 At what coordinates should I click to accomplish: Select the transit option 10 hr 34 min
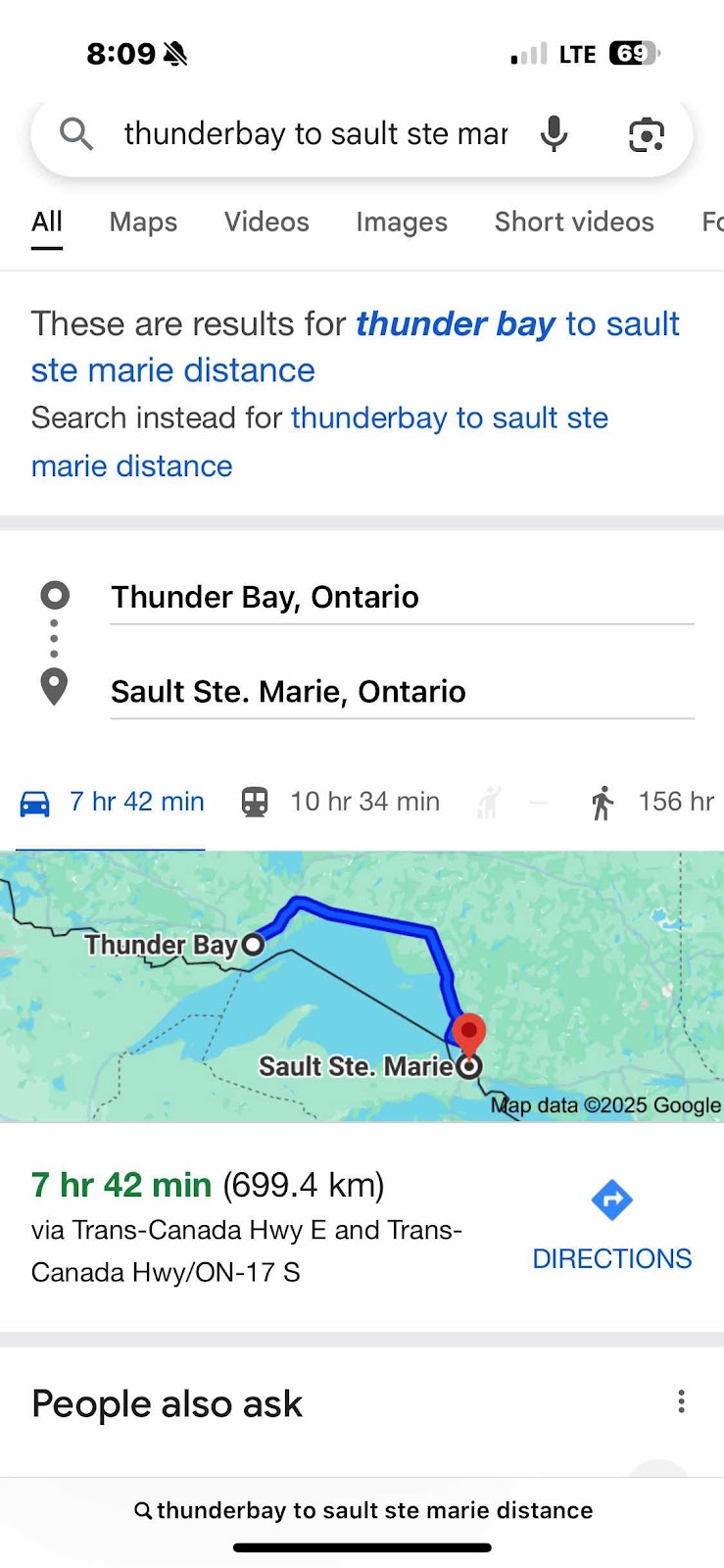click(x=340, y=803)
